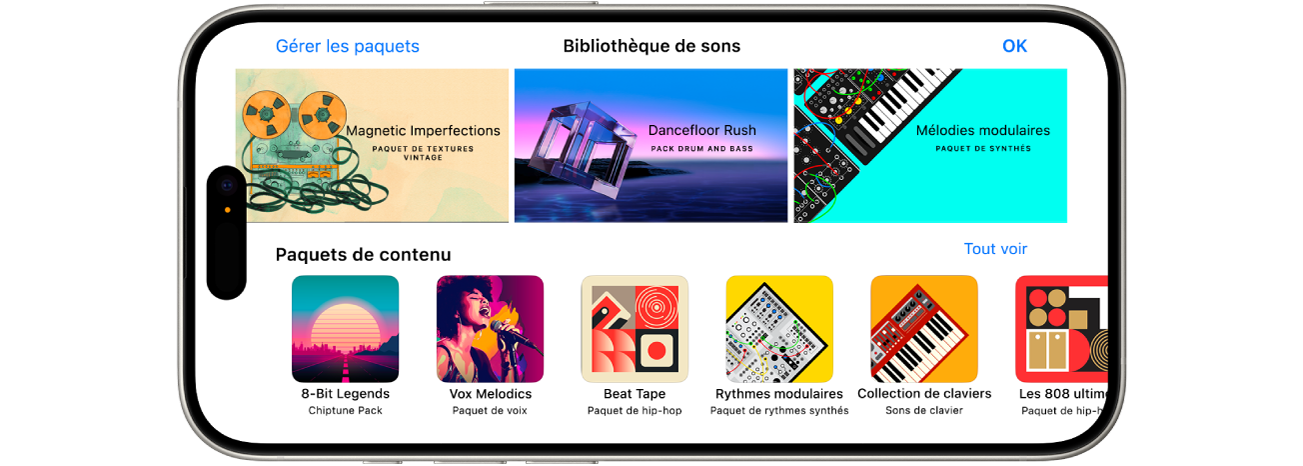Tap Tout voir for content packs
This screenshot has height=466, width=1303.
pos(995,249)
